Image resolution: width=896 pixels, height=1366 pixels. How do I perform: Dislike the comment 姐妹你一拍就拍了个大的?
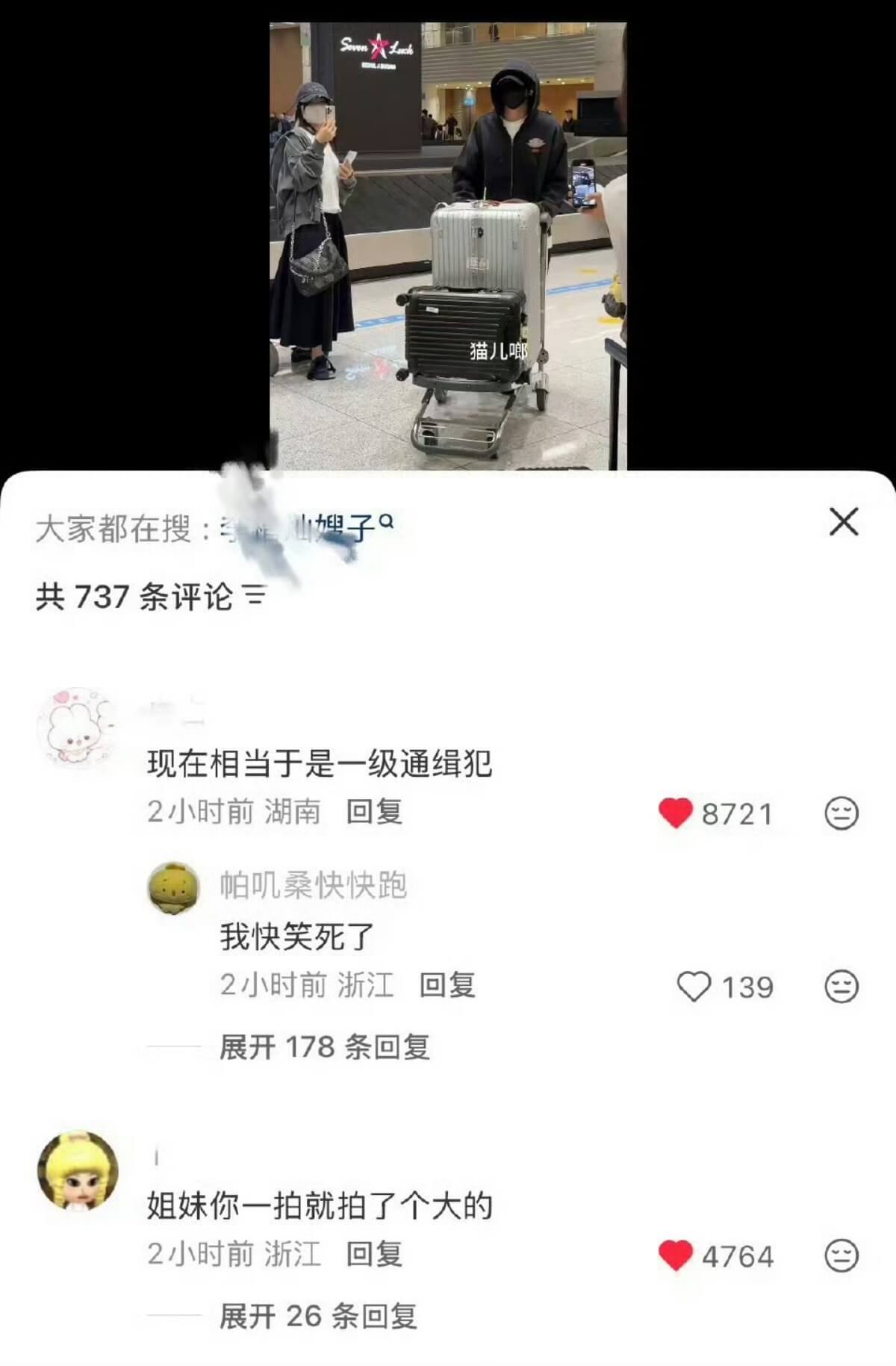pos(841,1255)
